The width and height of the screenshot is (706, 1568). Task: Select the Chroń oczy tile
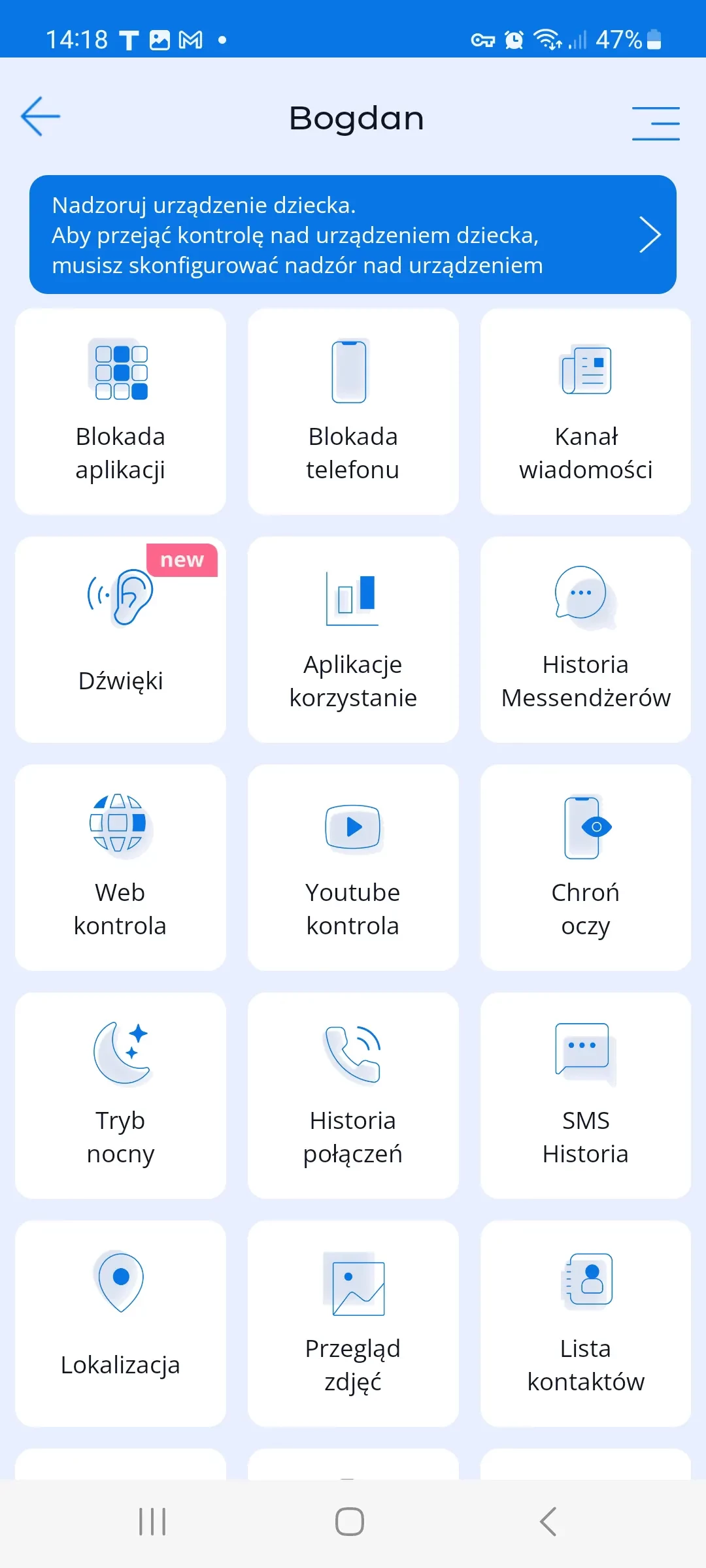click(586, 868)
